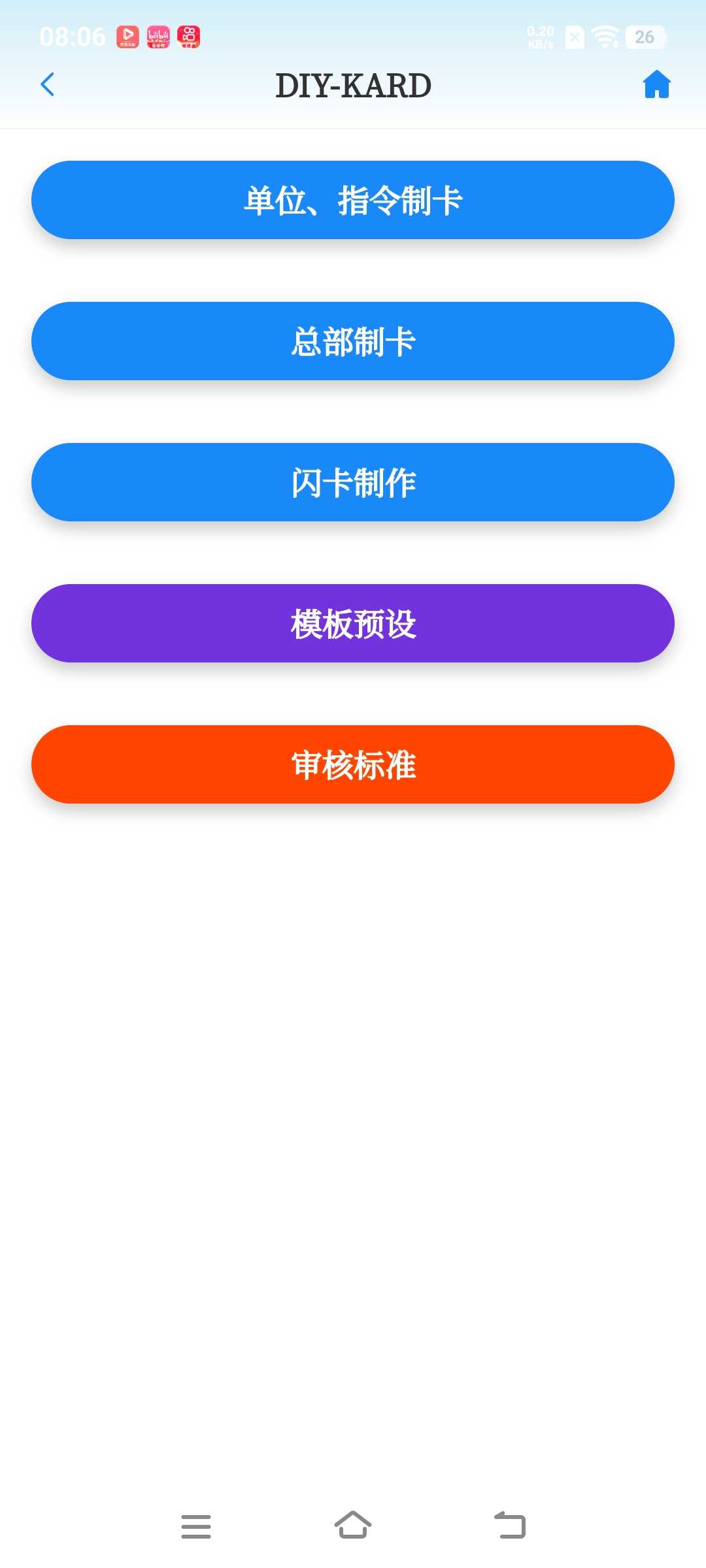Select 总部制卡 button

(x=353, y=341)
